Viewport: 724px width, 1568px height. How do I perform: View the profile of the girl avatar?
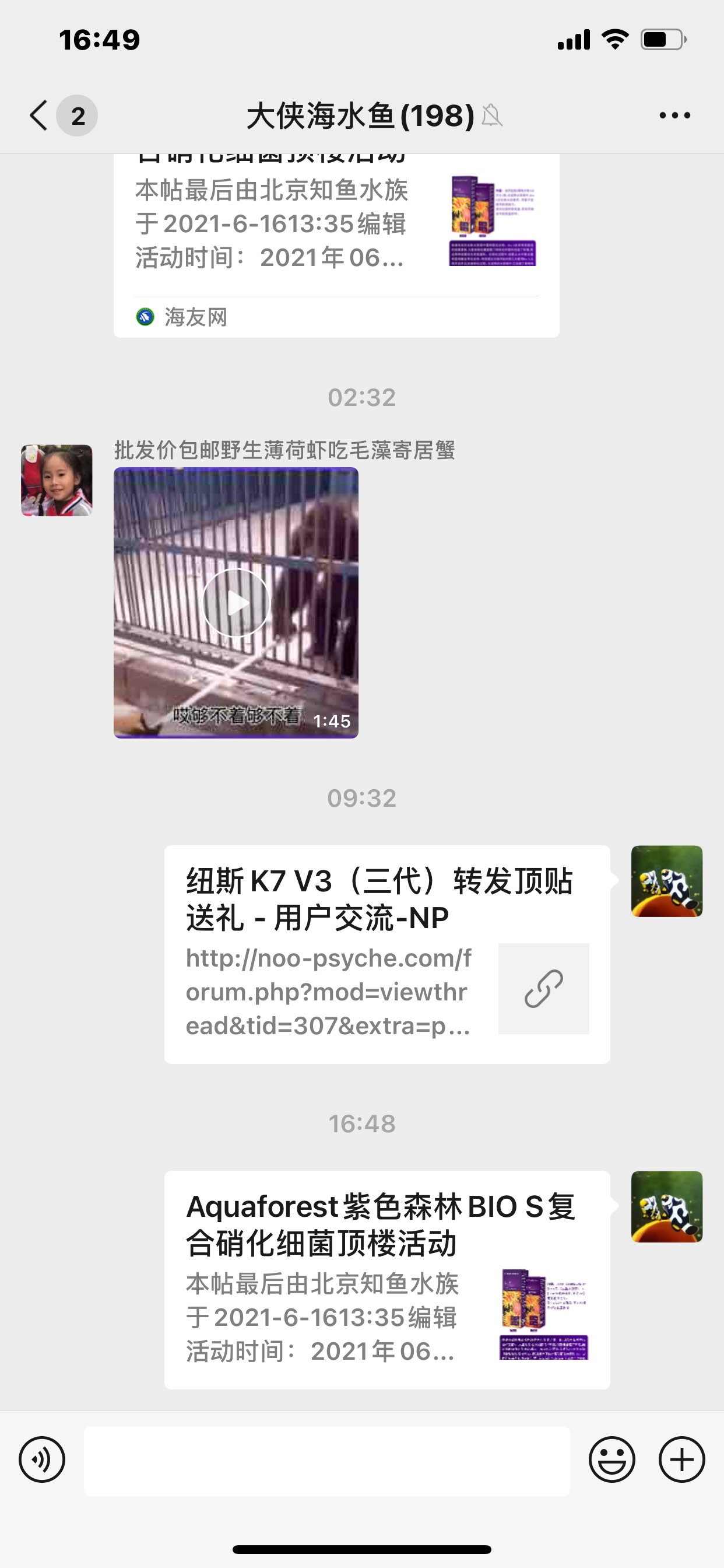57,480
